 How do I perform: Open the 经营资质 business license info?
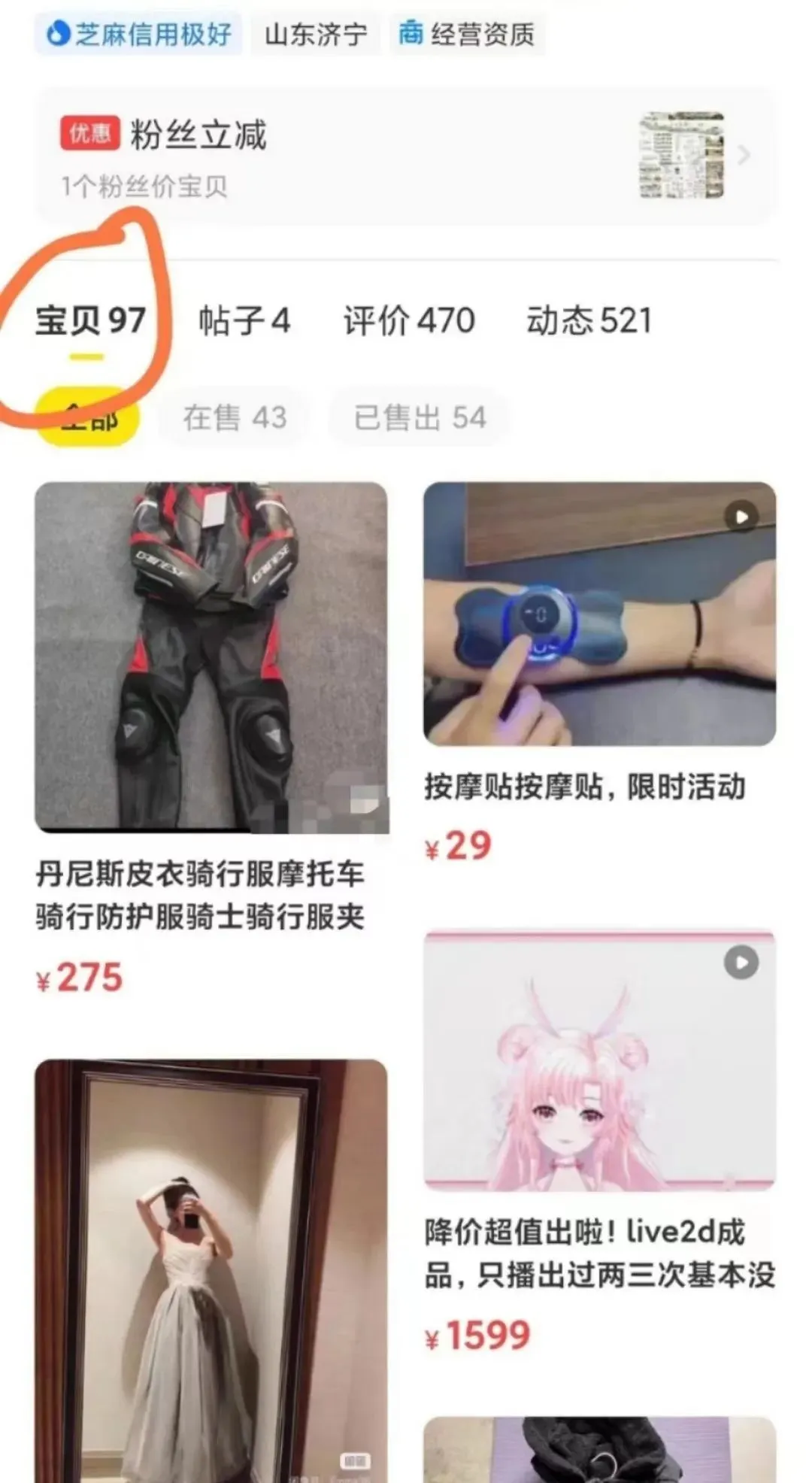(x=467, y=34)
